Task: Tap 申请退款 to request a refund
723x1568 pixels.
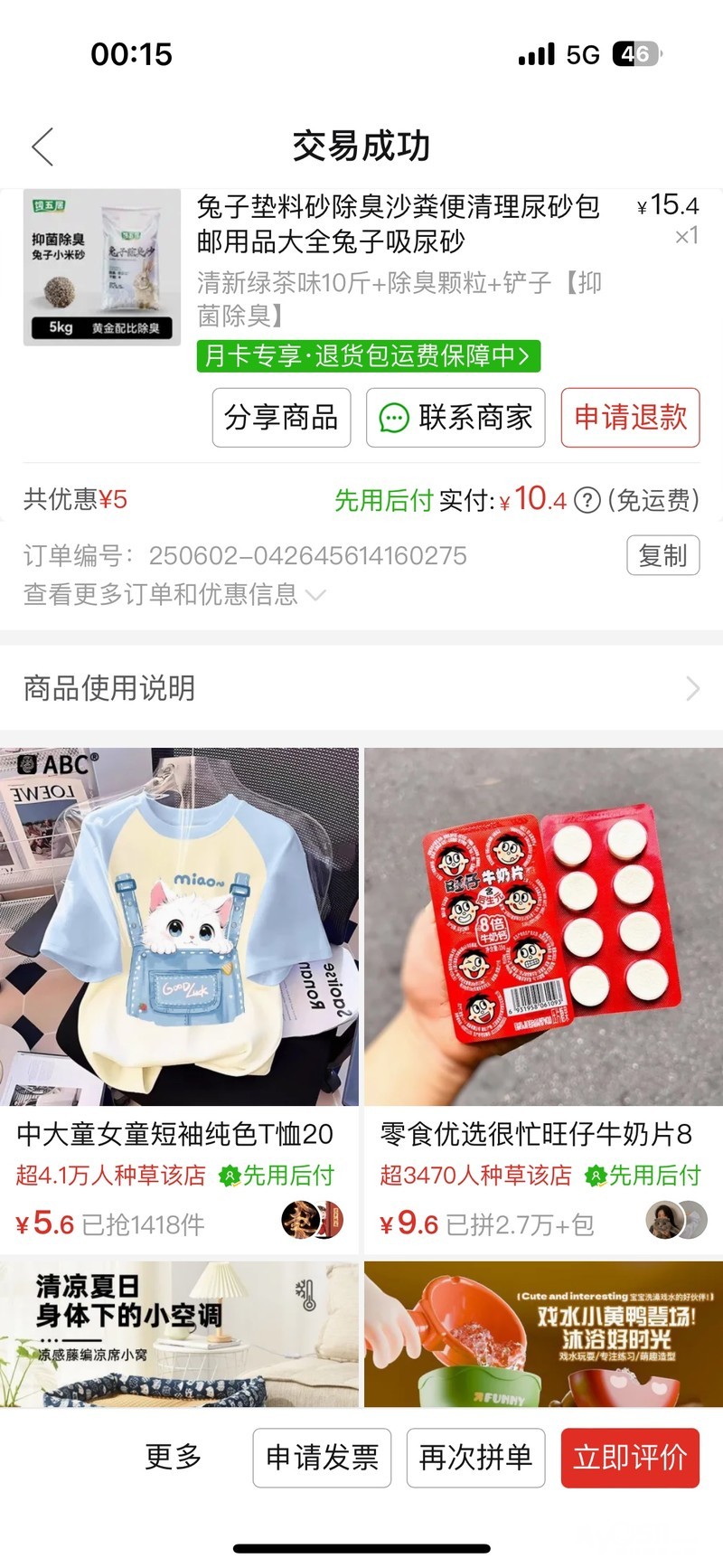Action: pyautogui.click(x=630, y=418)
